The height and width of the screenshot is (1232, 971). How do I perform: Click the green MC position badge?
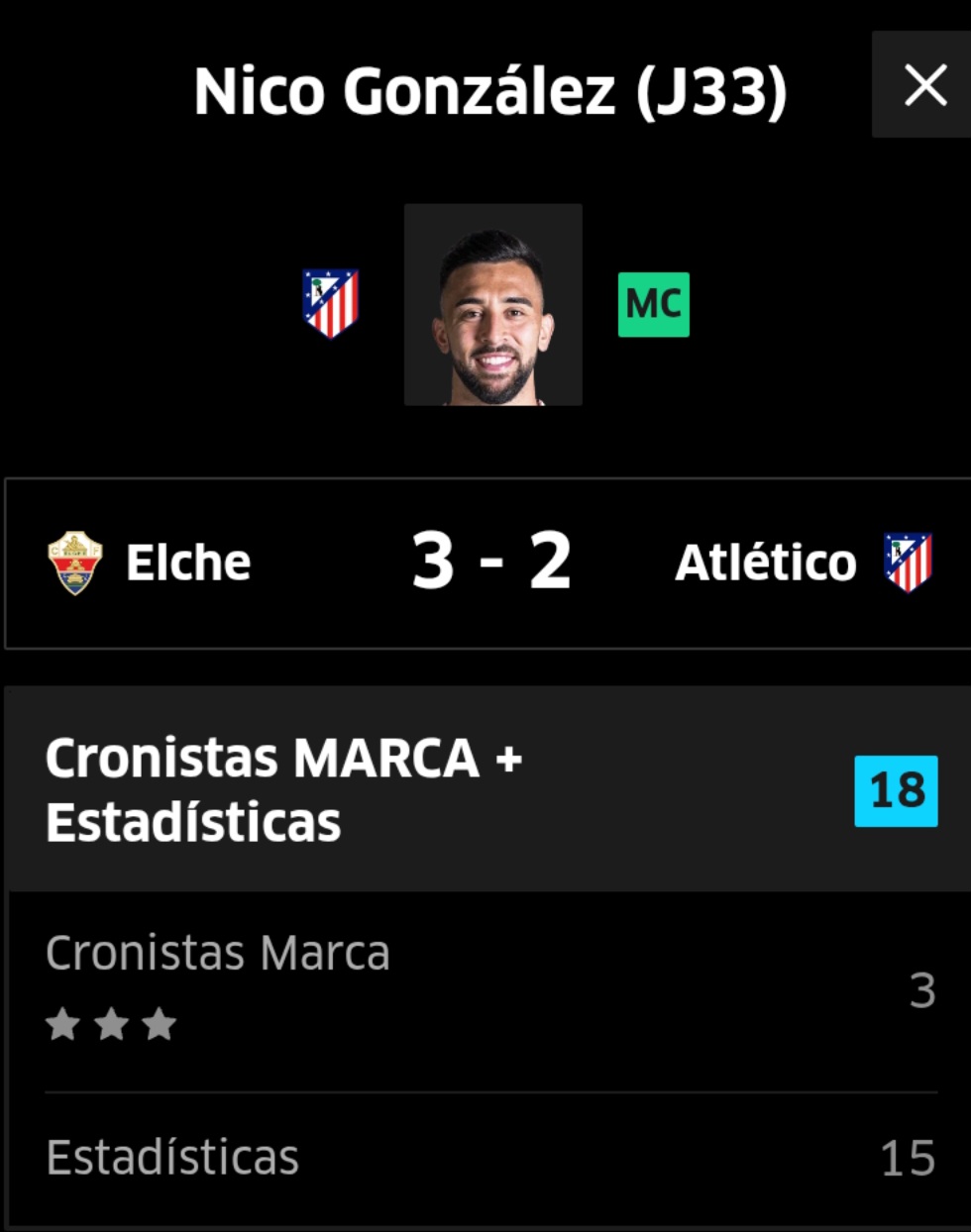click(x=653, y=304)
